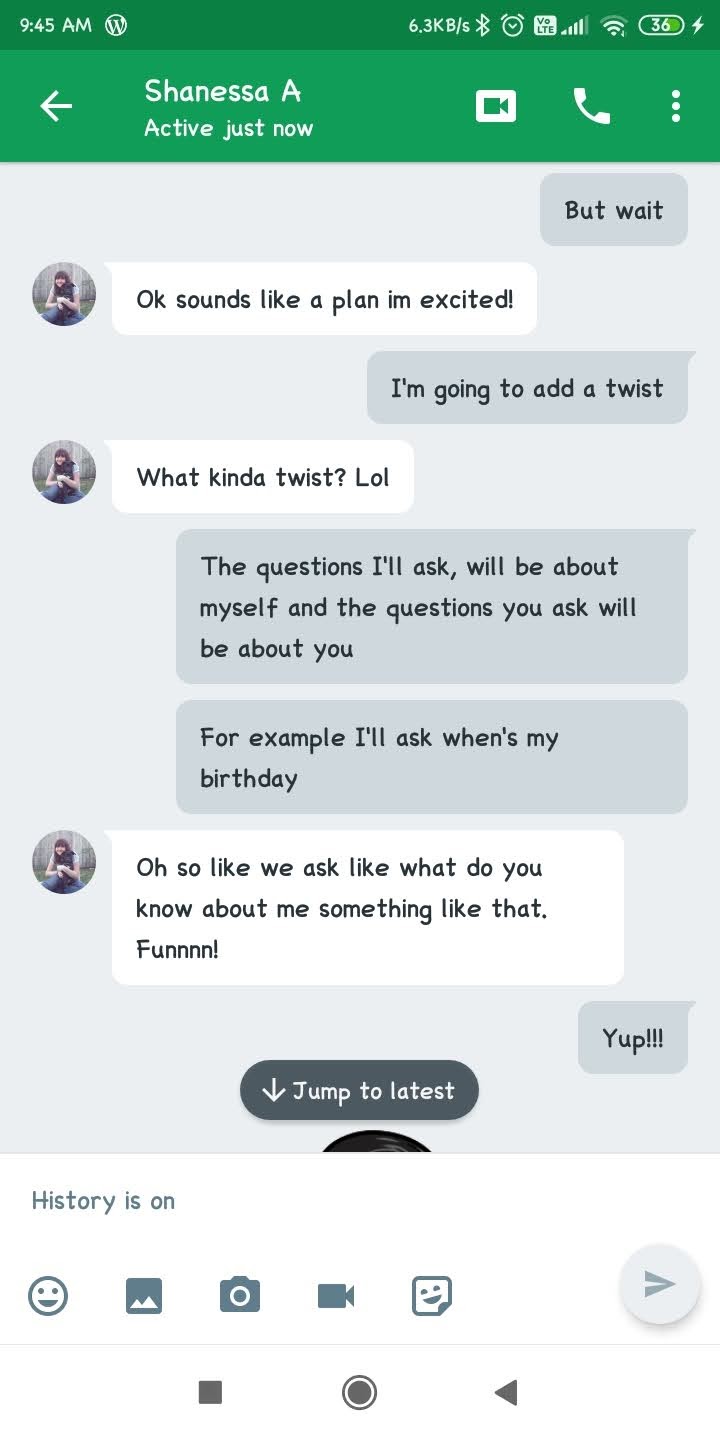Open the sticker picker

tap(432, 1296)
